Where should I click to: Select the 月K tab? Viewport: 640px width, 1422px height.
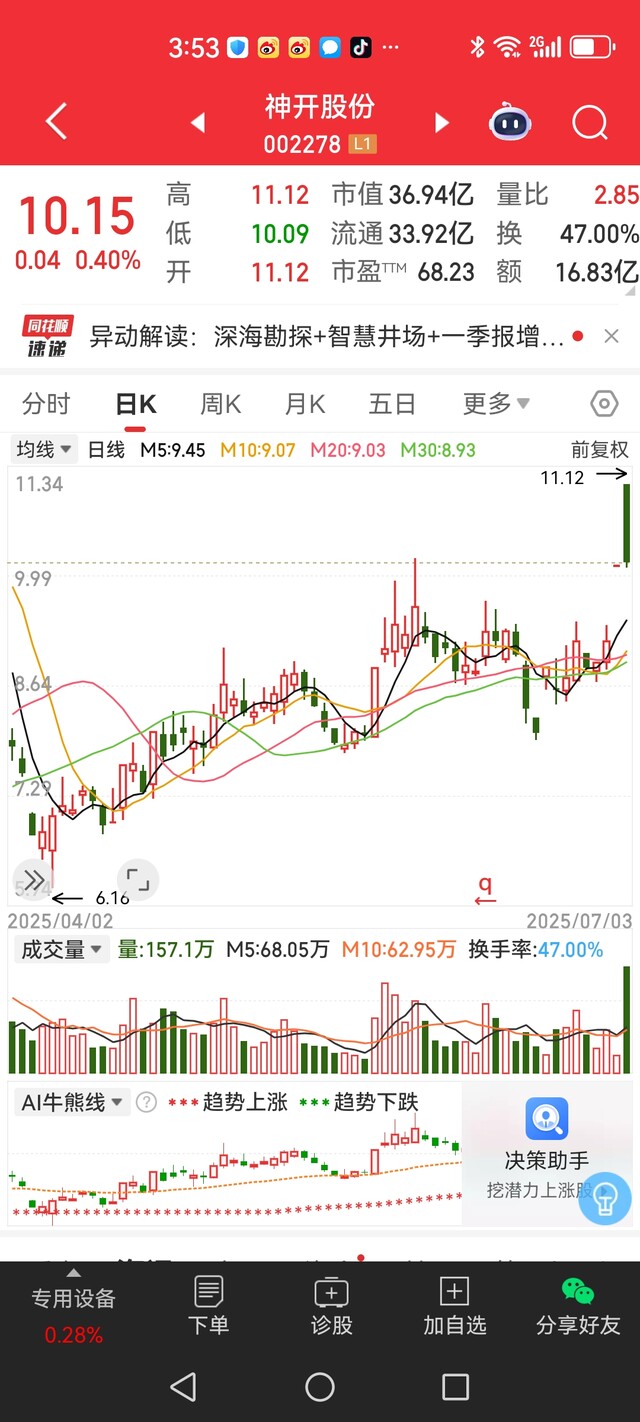(x=305, y=404)
